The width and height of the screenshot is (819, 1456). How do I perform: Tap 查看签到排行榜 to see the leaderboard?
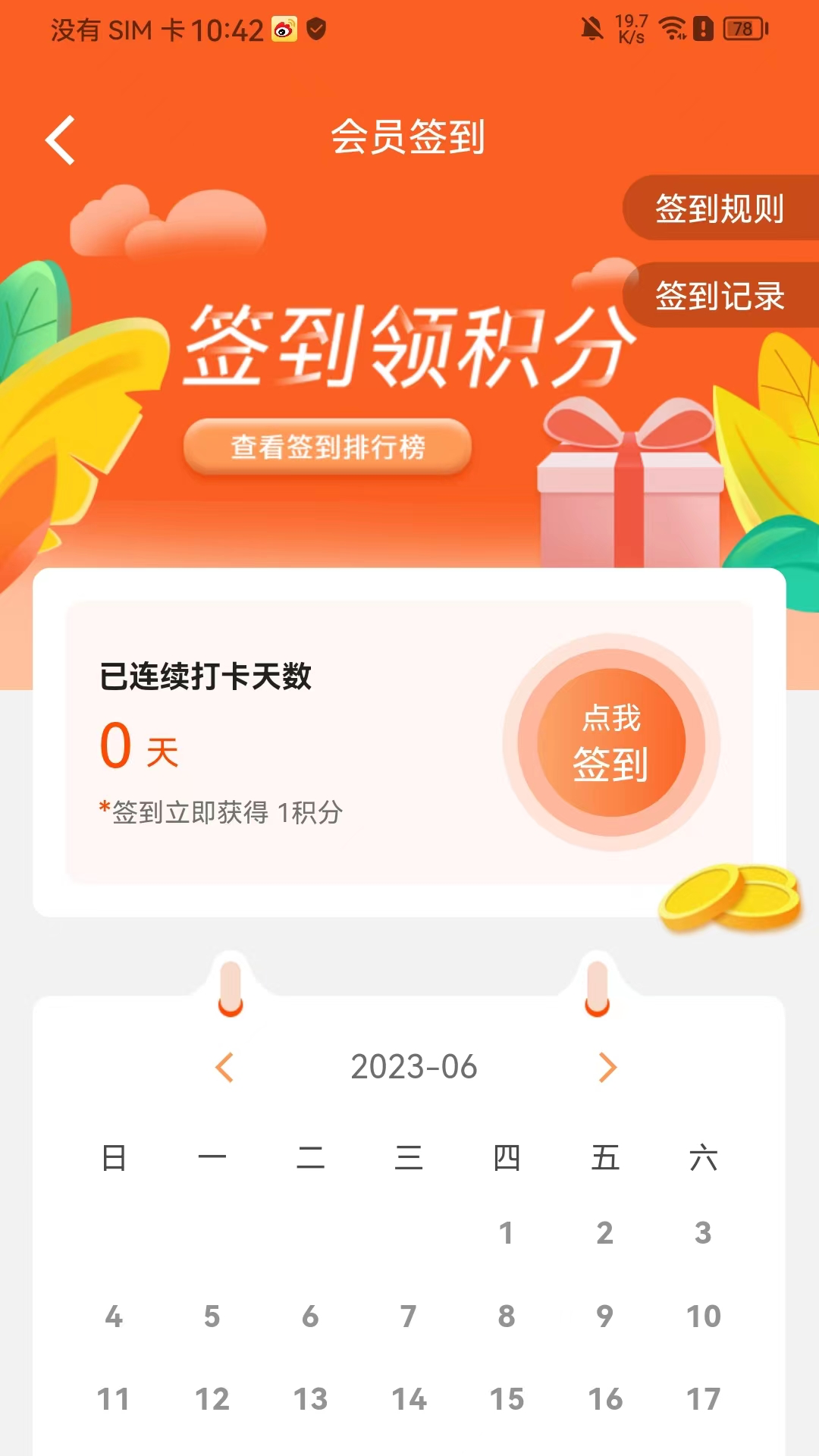click(328, 448)
